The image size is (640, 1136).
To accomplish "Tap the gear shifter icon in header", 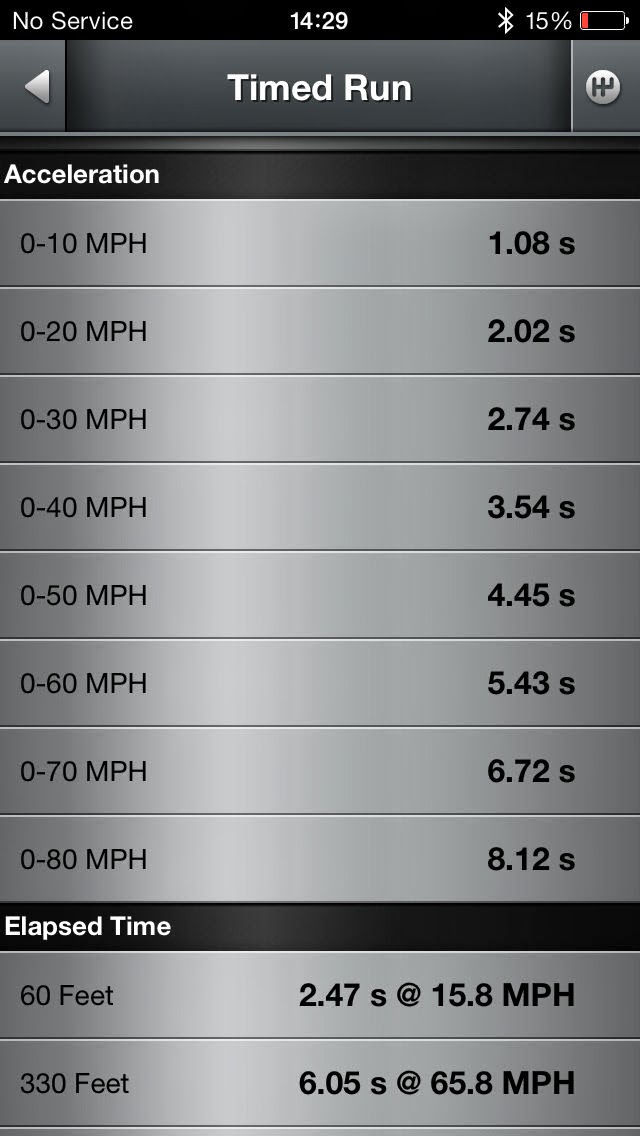I will [x=603, y=87].
